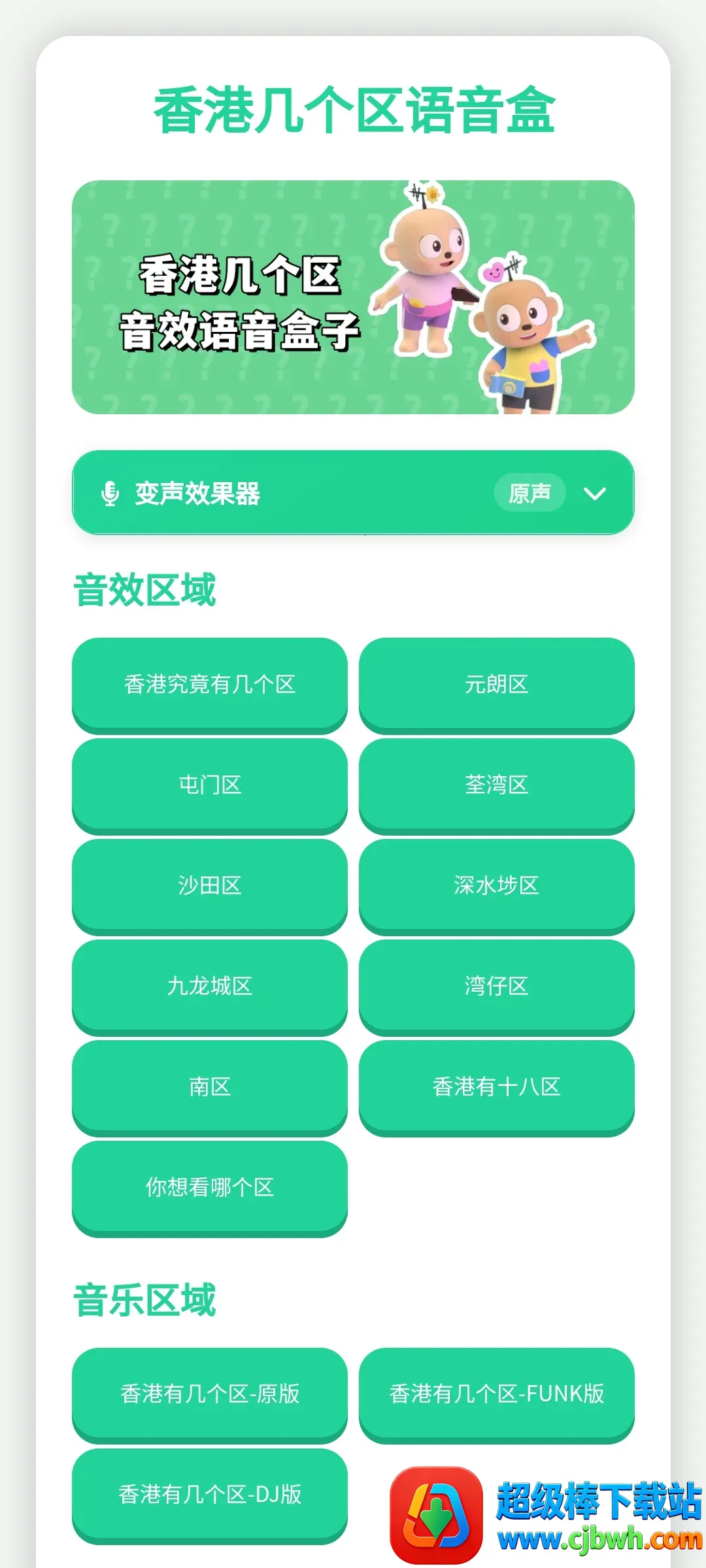Start the 香港有几个区-DJ版 music
The width and height of the screenshot is (706, 1568).
[210, 1495]
